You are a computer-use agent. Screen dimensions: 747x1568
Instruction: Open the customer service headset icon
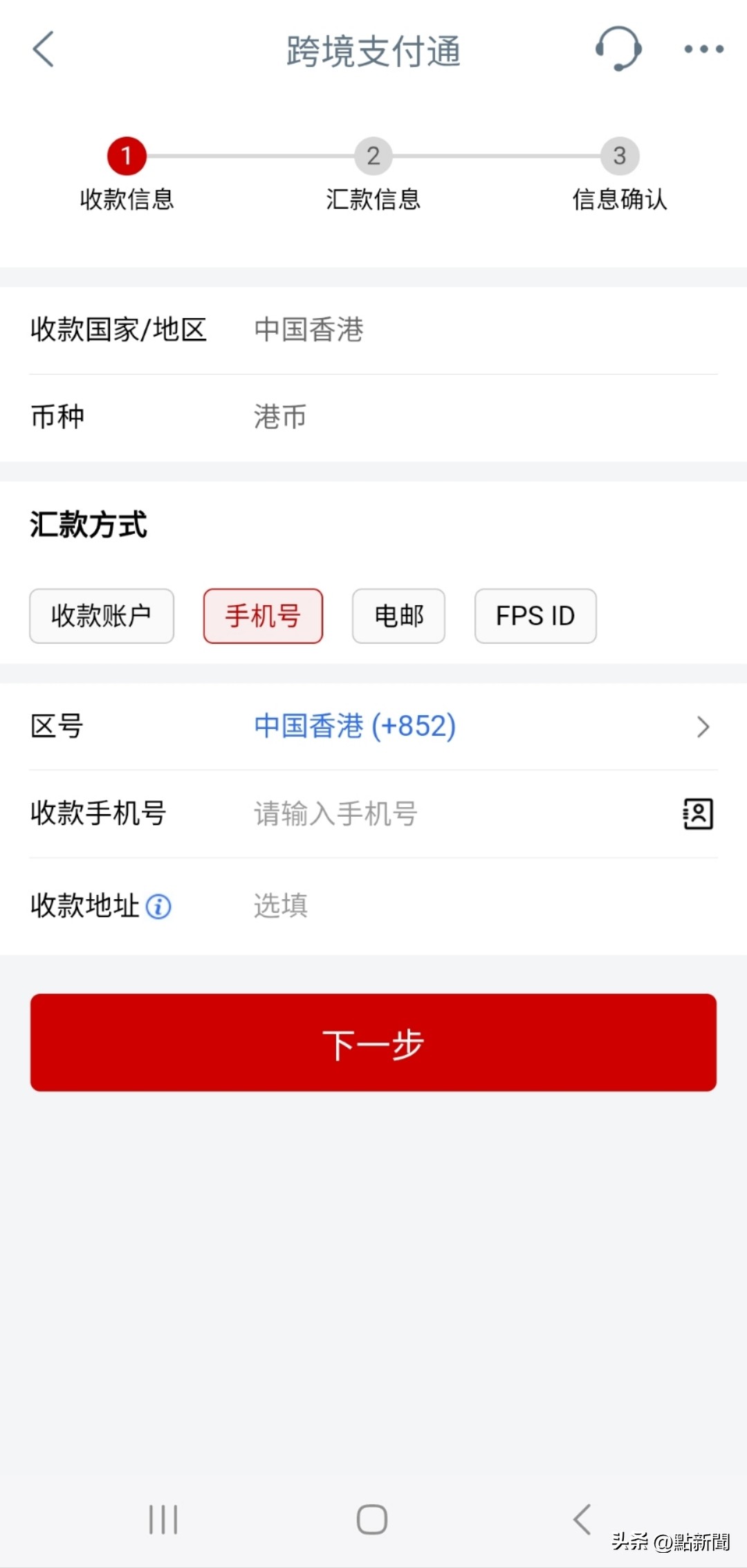pyautogui.click(x=618, y=50)
